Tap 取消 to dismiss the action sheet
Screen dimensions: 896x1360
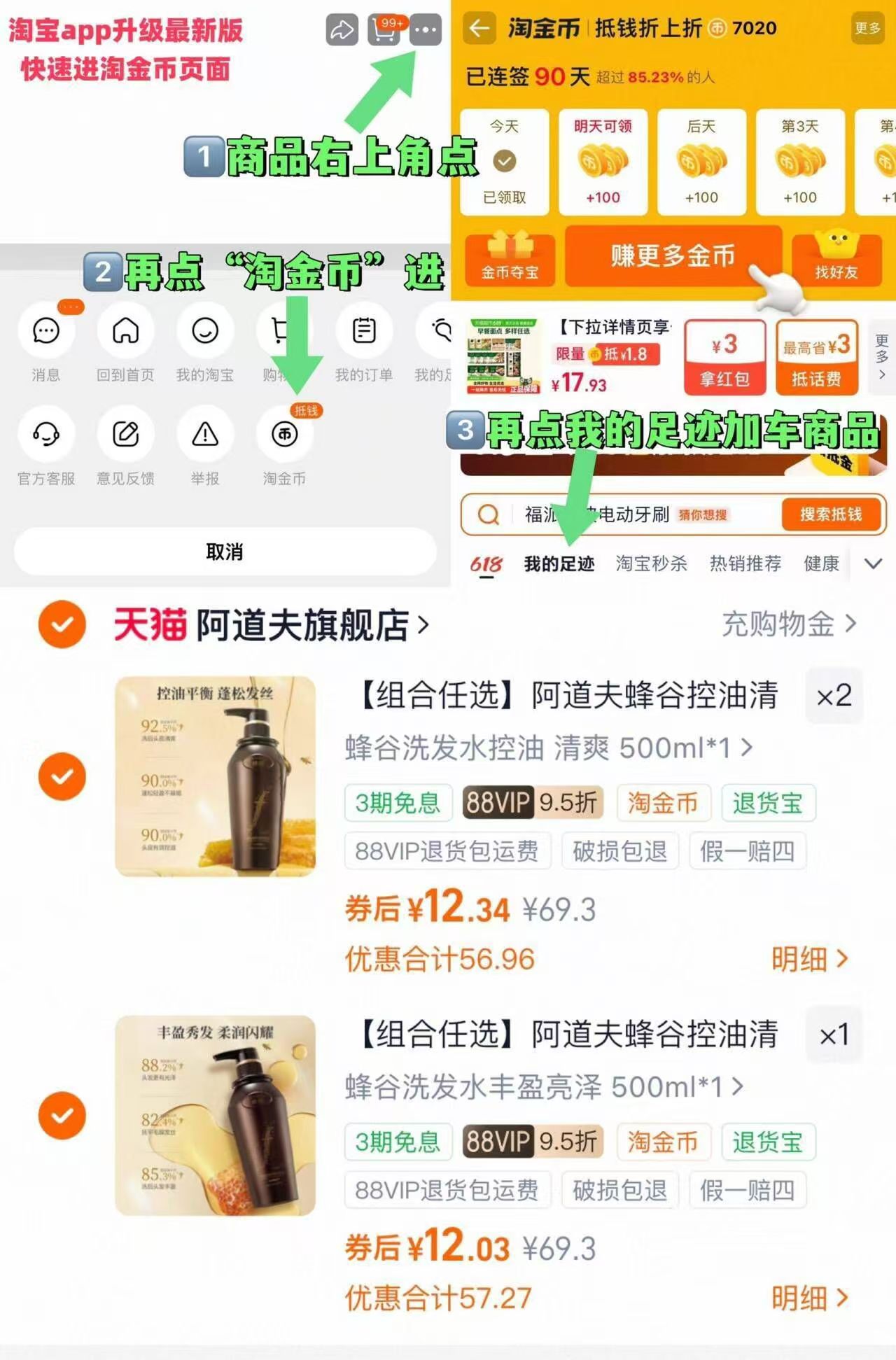pyautogui.click(x=224, y=552)
